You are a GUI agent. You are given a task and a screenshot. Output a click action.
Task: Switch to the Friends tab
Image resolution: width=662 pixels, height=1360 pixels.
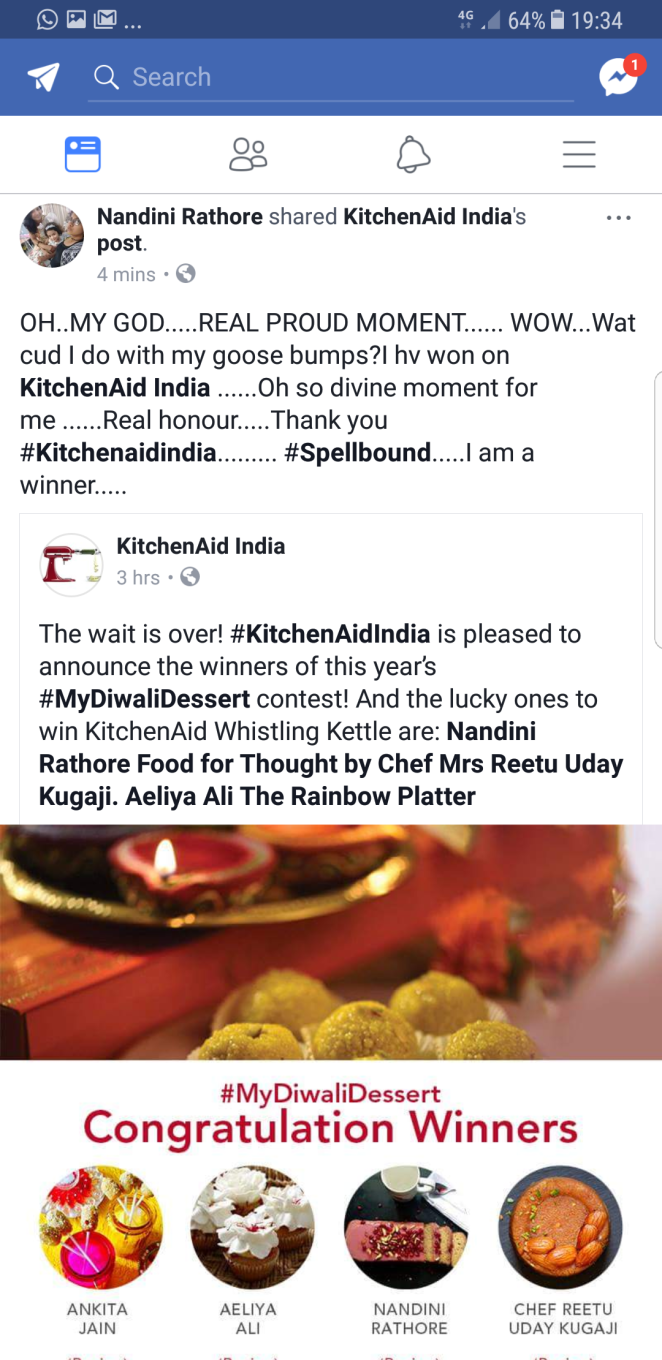pos(248,155)
